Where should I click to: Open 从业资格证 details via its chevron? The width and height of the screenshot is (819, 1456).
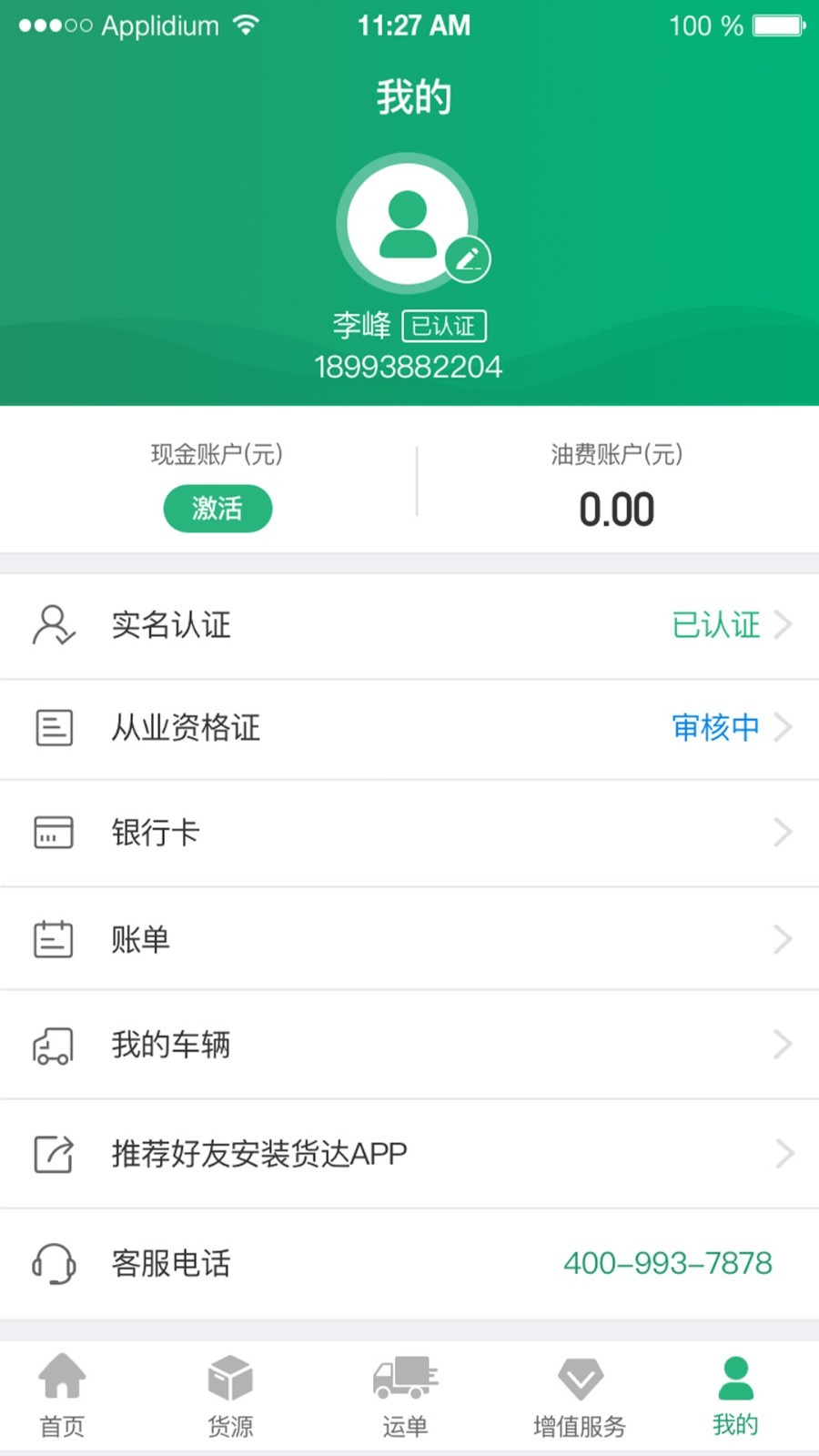click(781, 728)
